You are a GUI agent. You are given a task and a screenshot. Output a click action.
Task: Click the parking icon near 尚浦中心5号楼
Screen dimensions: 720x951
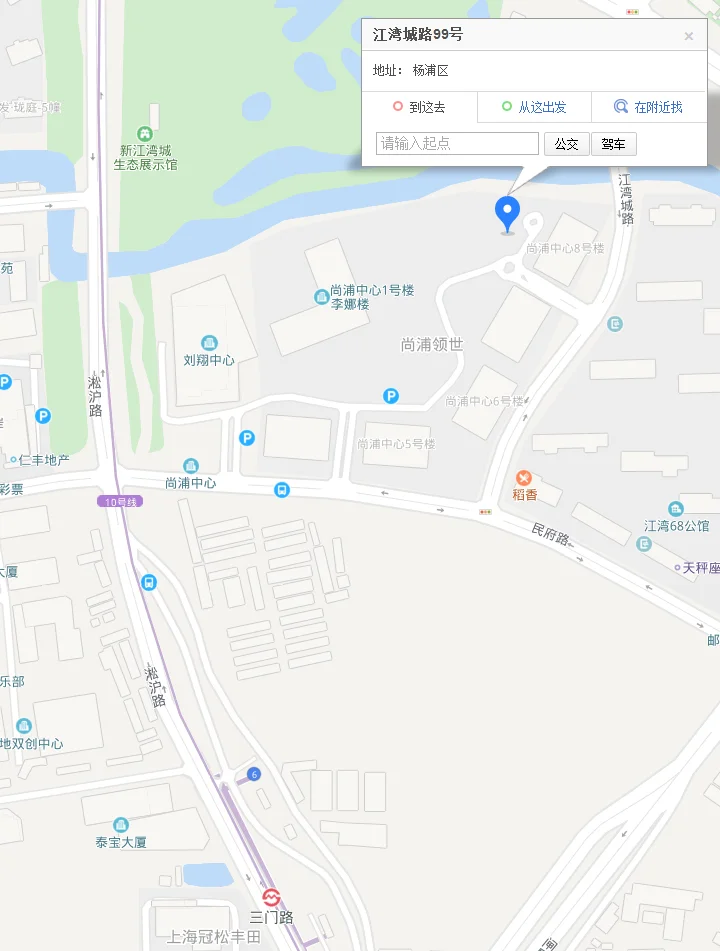[389, 397]
